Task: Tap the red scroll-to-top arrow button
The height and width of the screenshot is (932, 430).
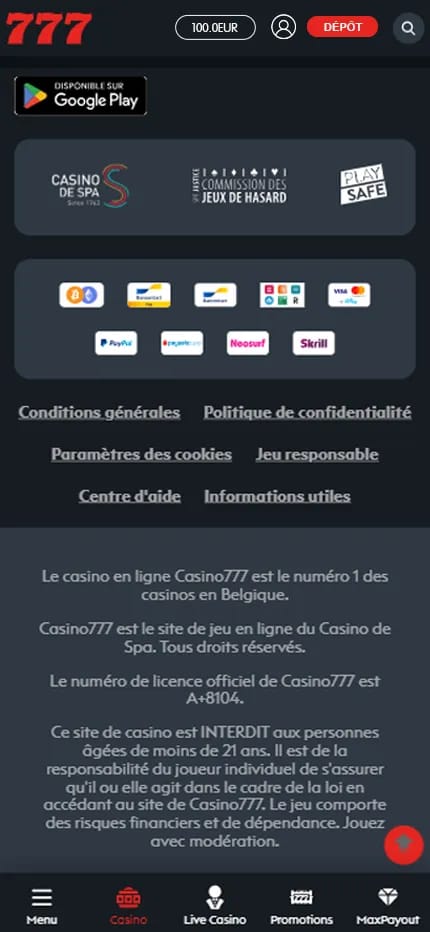Action: (404, 844)
